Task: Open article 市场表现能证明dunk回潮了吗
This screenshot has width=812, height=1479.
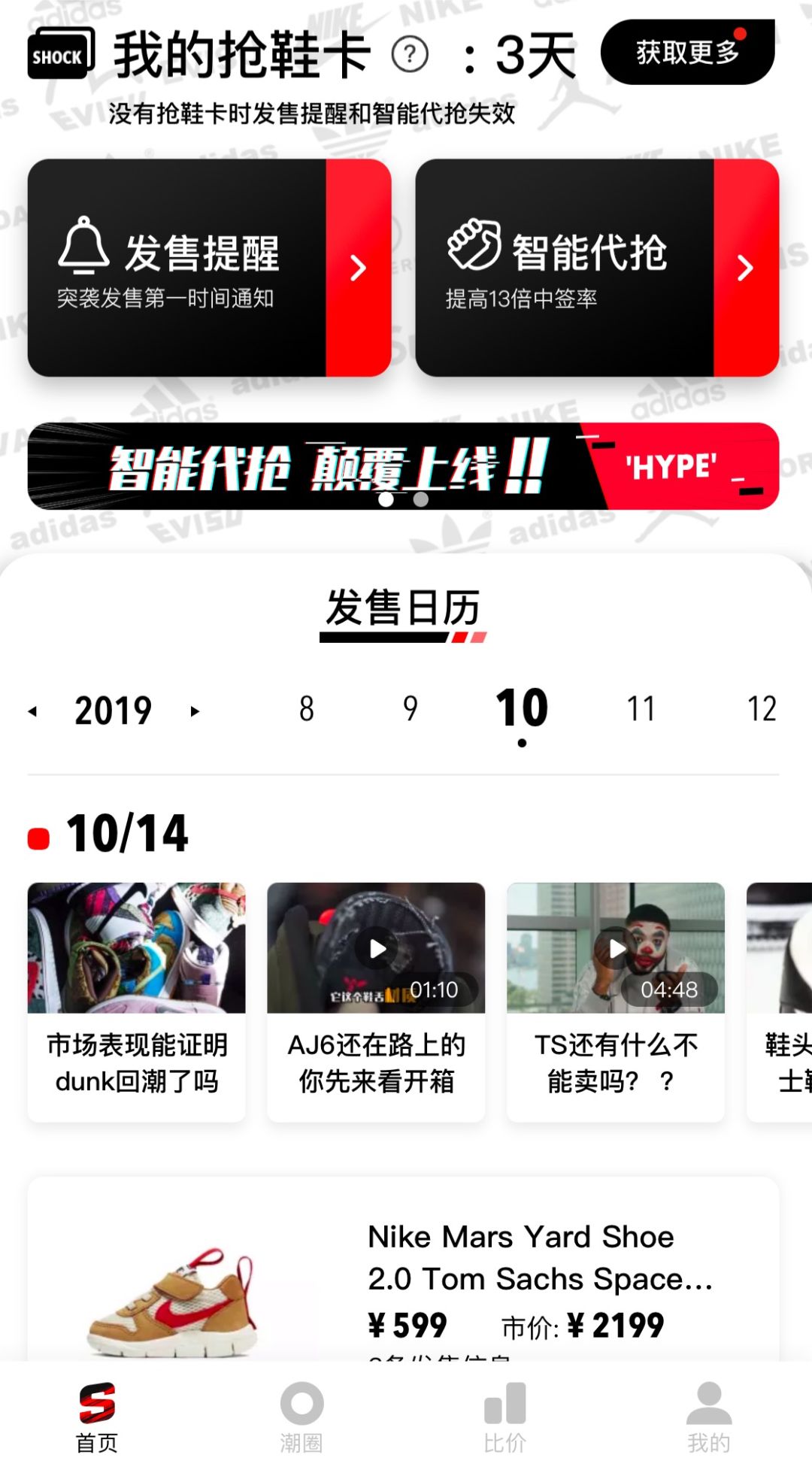Action: coord(137,1002)
